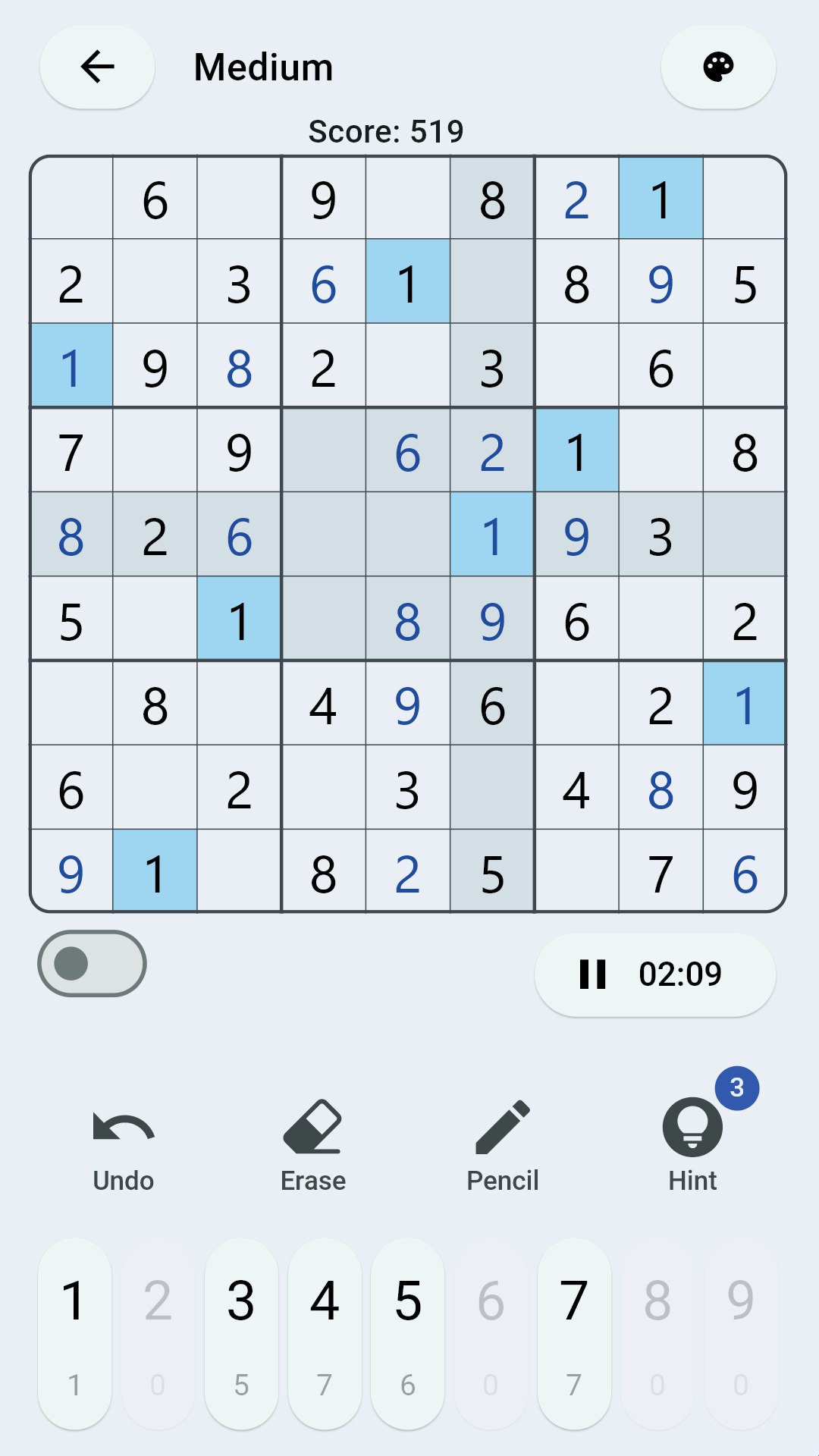
Task: Tap the empty cell between 2 and 3 in second row
Action: tap(155, 284)
